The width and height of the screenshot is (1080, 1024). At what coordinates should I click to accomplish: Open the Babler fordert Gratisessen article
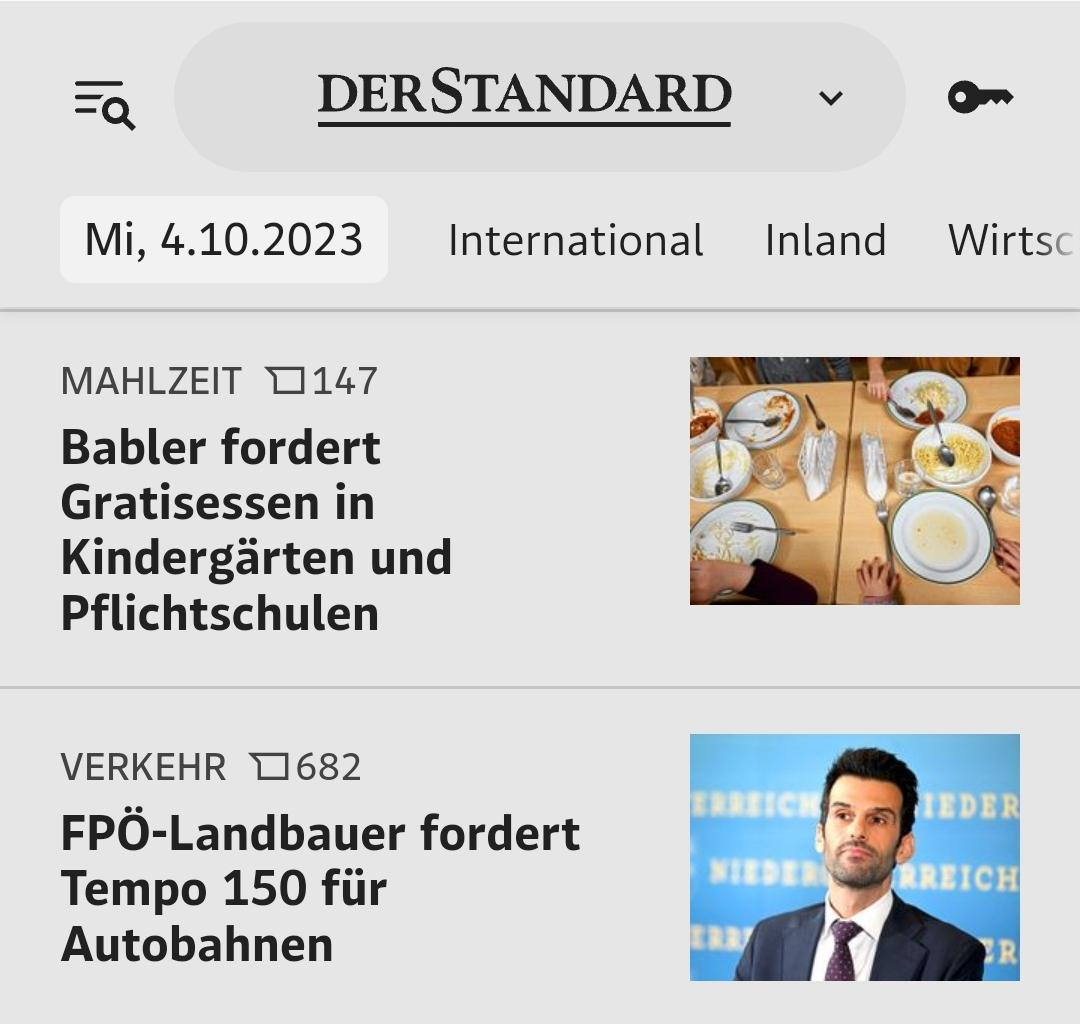256,530
